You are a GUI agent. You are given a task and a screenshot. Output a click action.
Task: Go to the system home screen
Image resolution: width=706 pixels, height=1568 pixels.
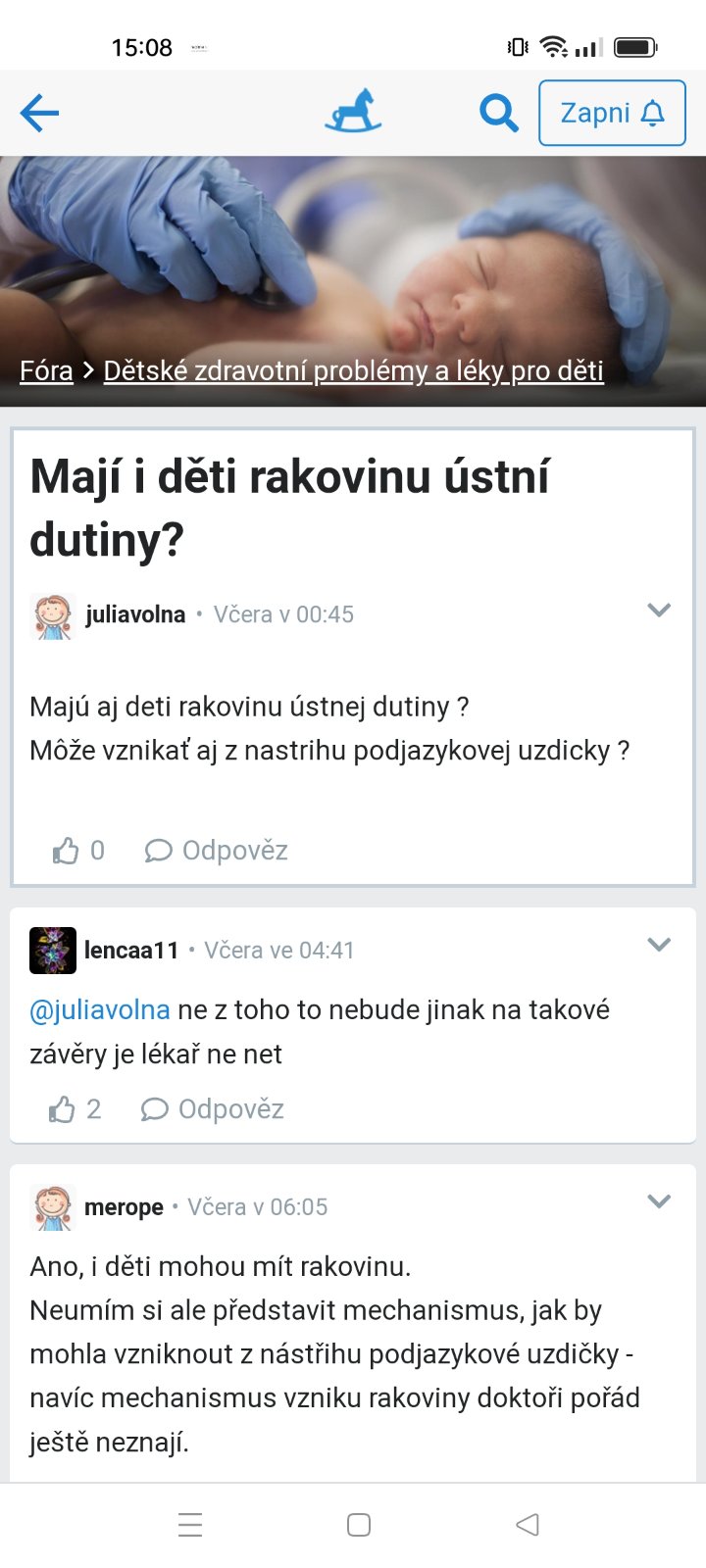click(359, 1525)
